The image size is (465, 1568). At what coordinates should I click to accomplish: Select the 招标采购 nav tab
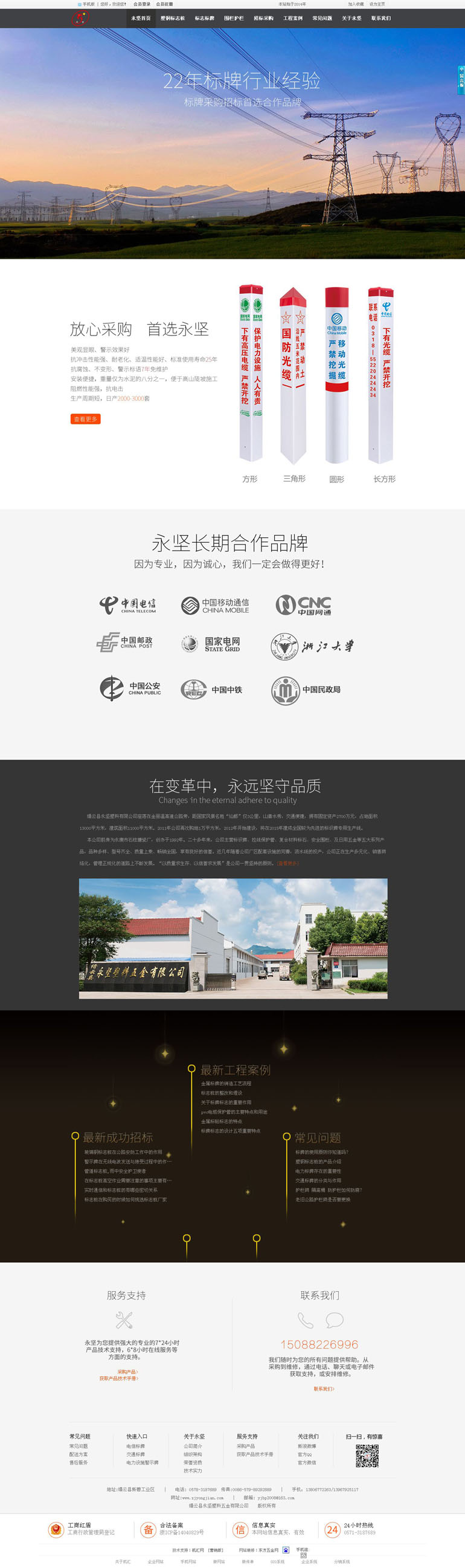click(263, 18)
